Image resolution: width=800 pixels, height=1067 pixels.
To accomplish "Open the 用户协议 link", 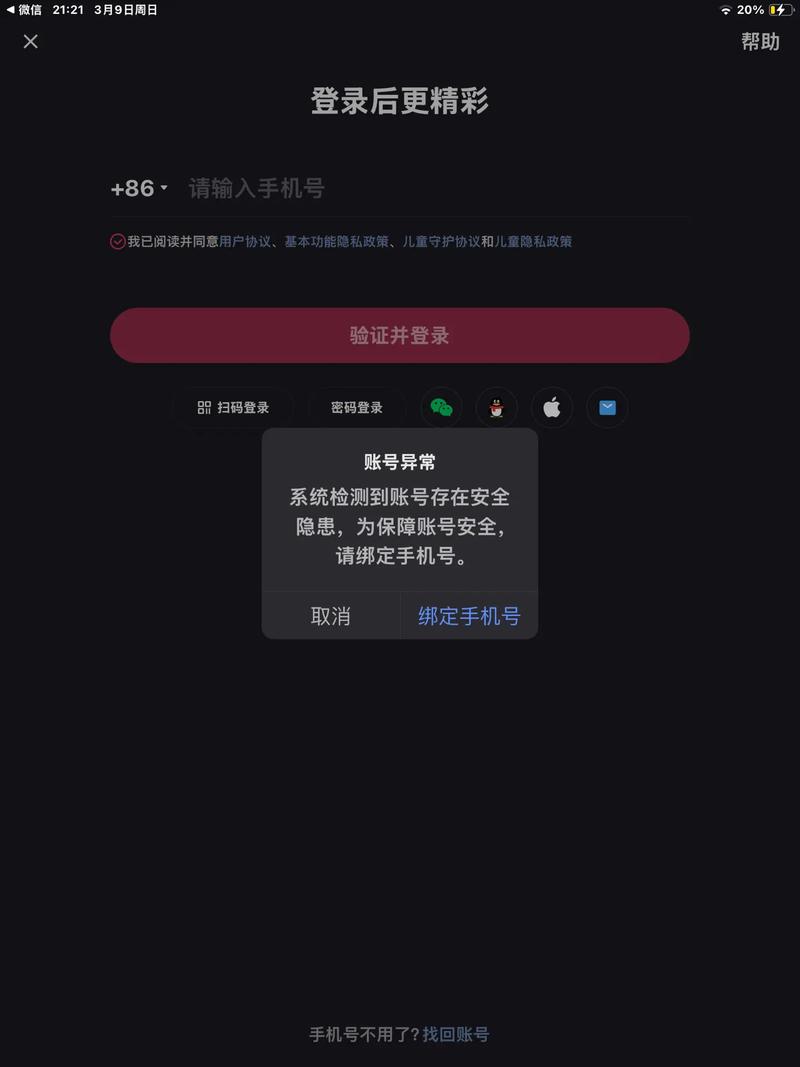I will [245, 241].
